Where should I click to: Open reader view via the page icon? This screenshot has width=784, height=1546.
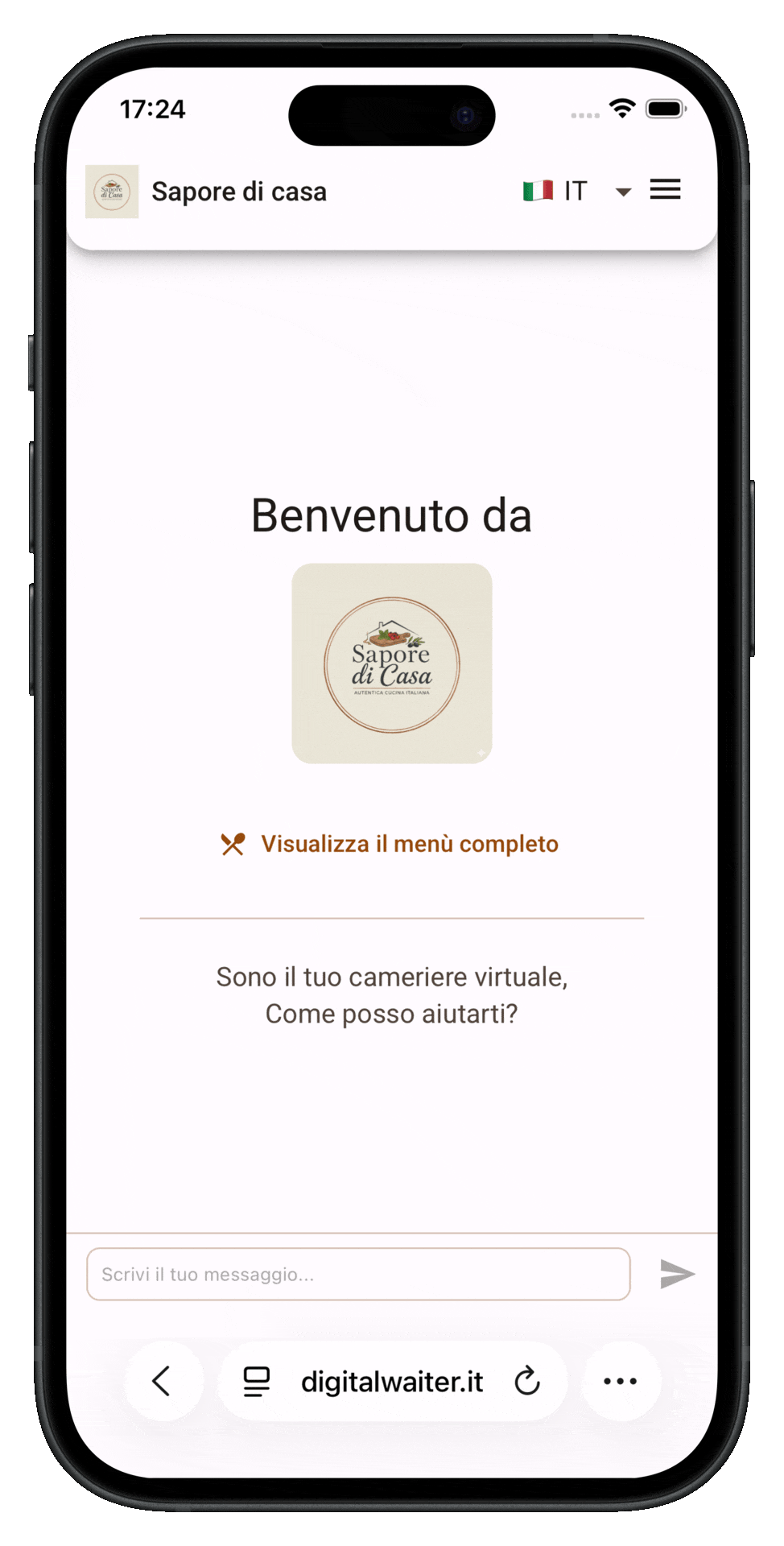pos(256,1381)
